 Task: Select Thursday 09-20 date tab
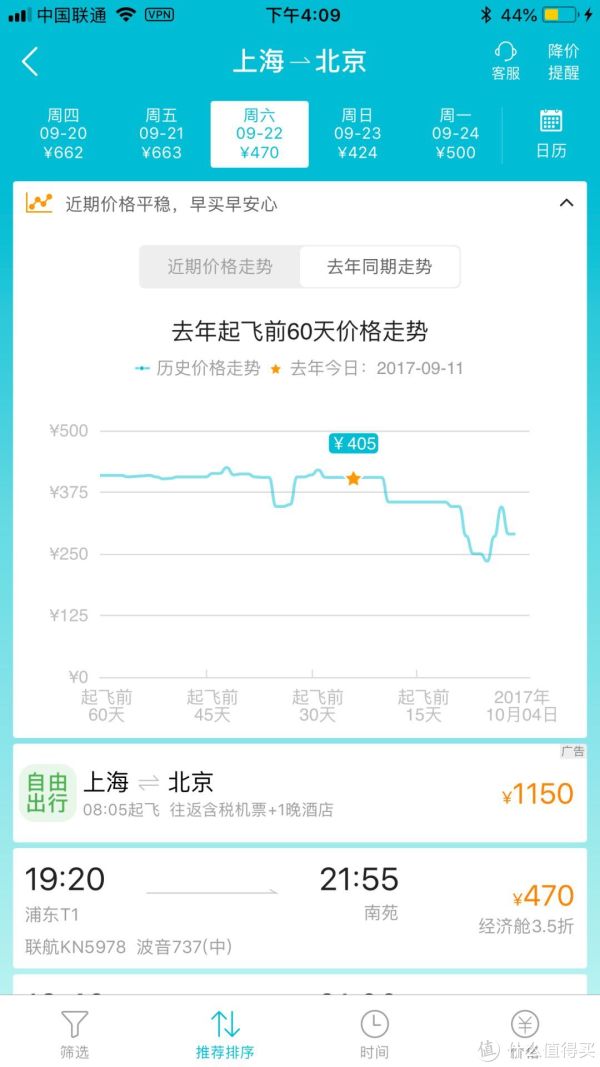63,133
